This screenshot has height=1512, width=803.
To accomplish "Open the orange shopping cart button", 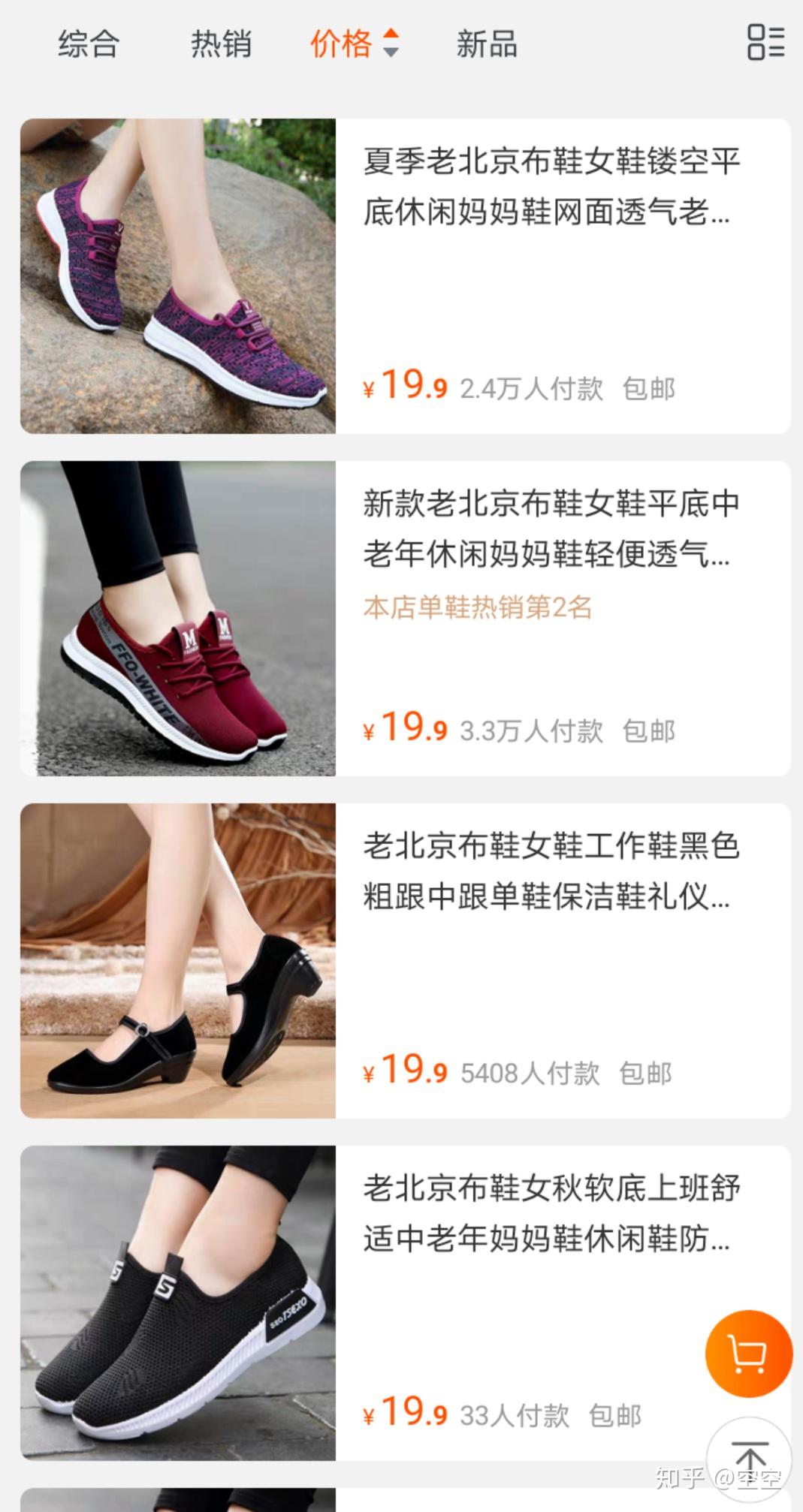I will click(x=748, y=1353).
